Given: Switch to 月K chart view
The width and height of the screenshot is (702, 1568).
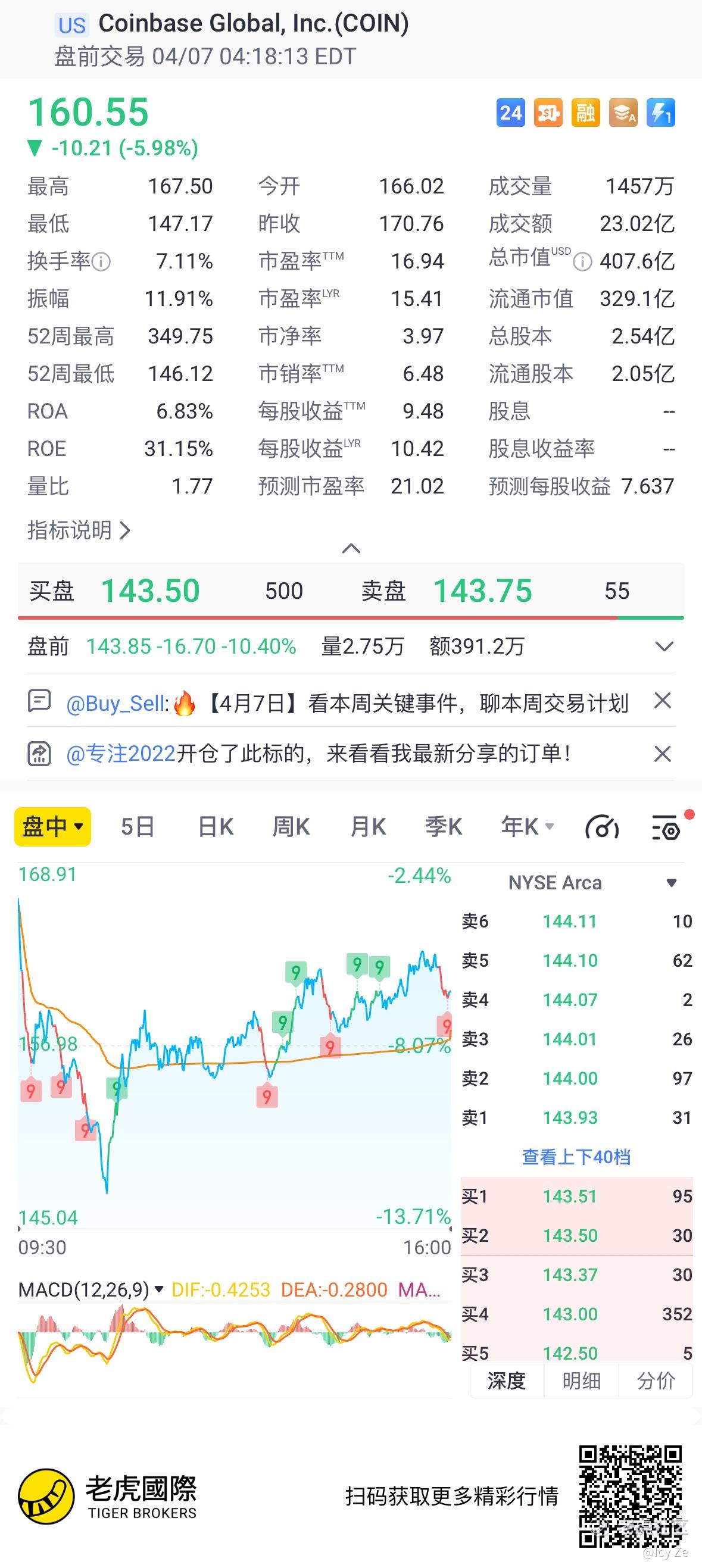Looking at the screenshot, I should point(368,827).
